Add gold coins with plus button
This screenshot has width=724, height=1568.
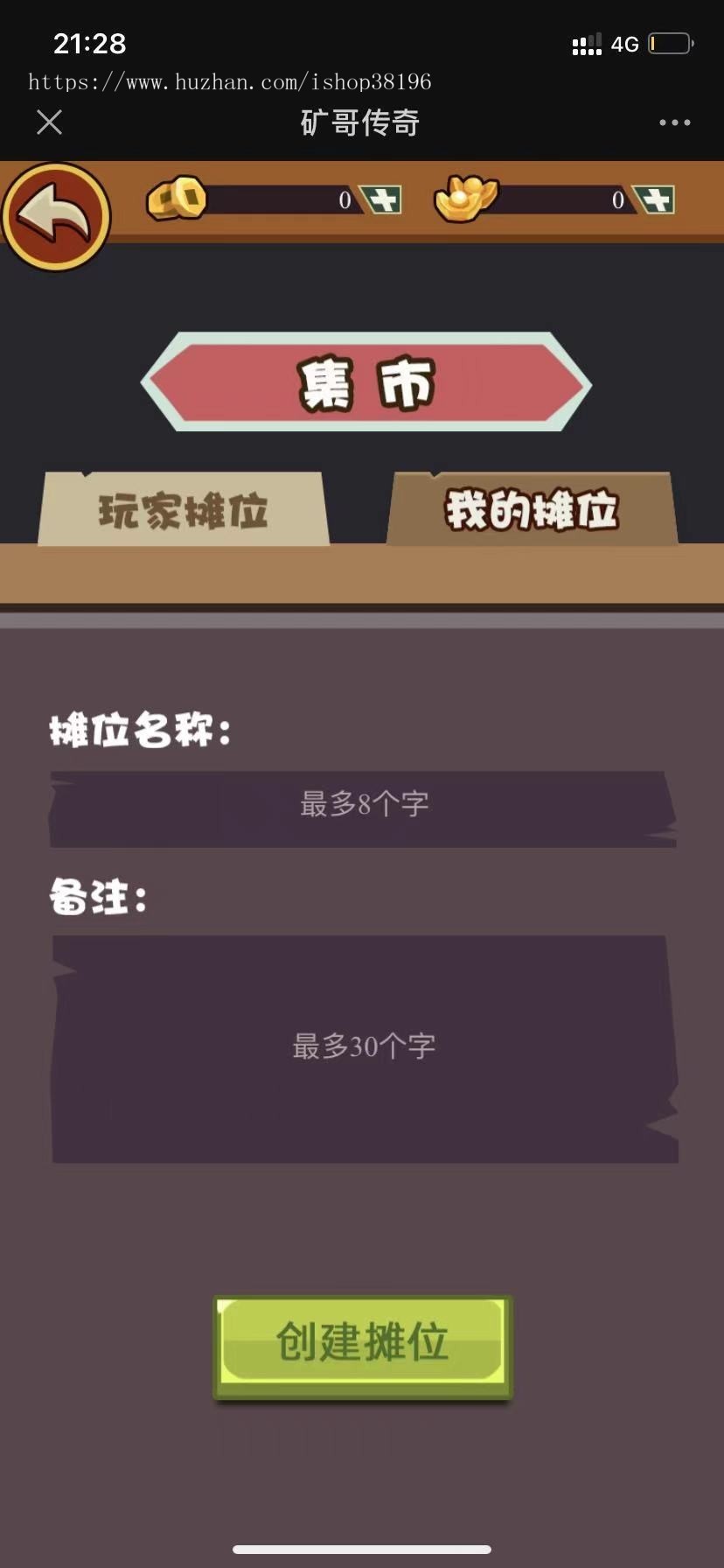[382, 200]
